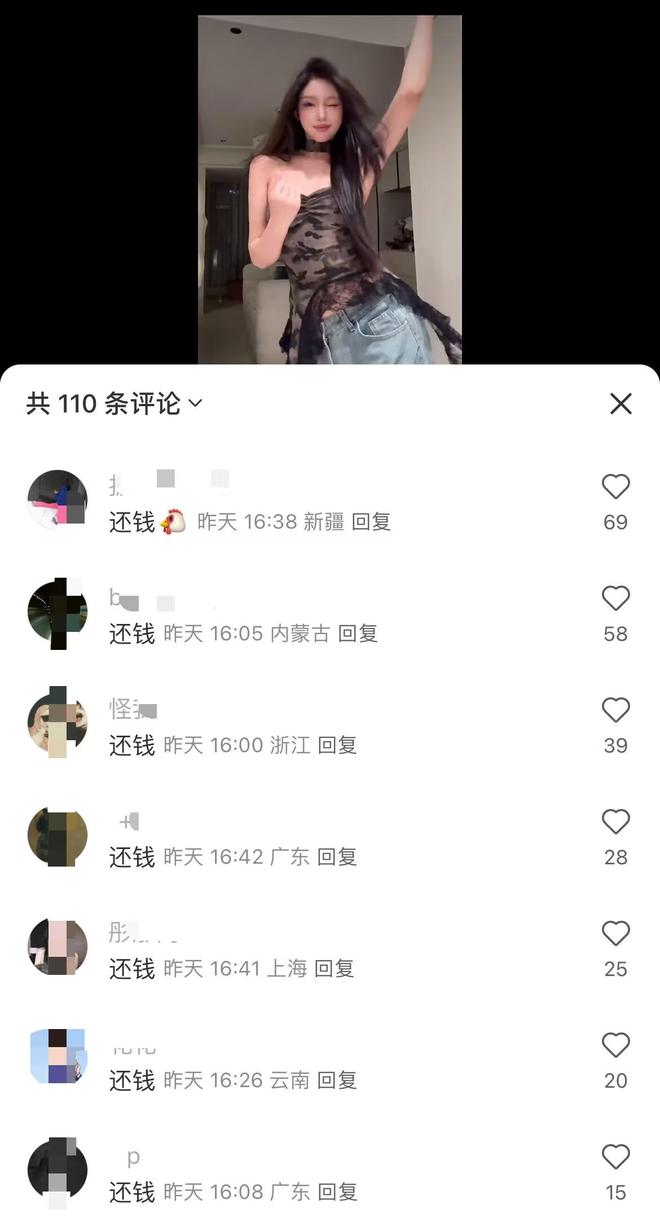
Task: Close the comments panel
Action: pos(621,403)
